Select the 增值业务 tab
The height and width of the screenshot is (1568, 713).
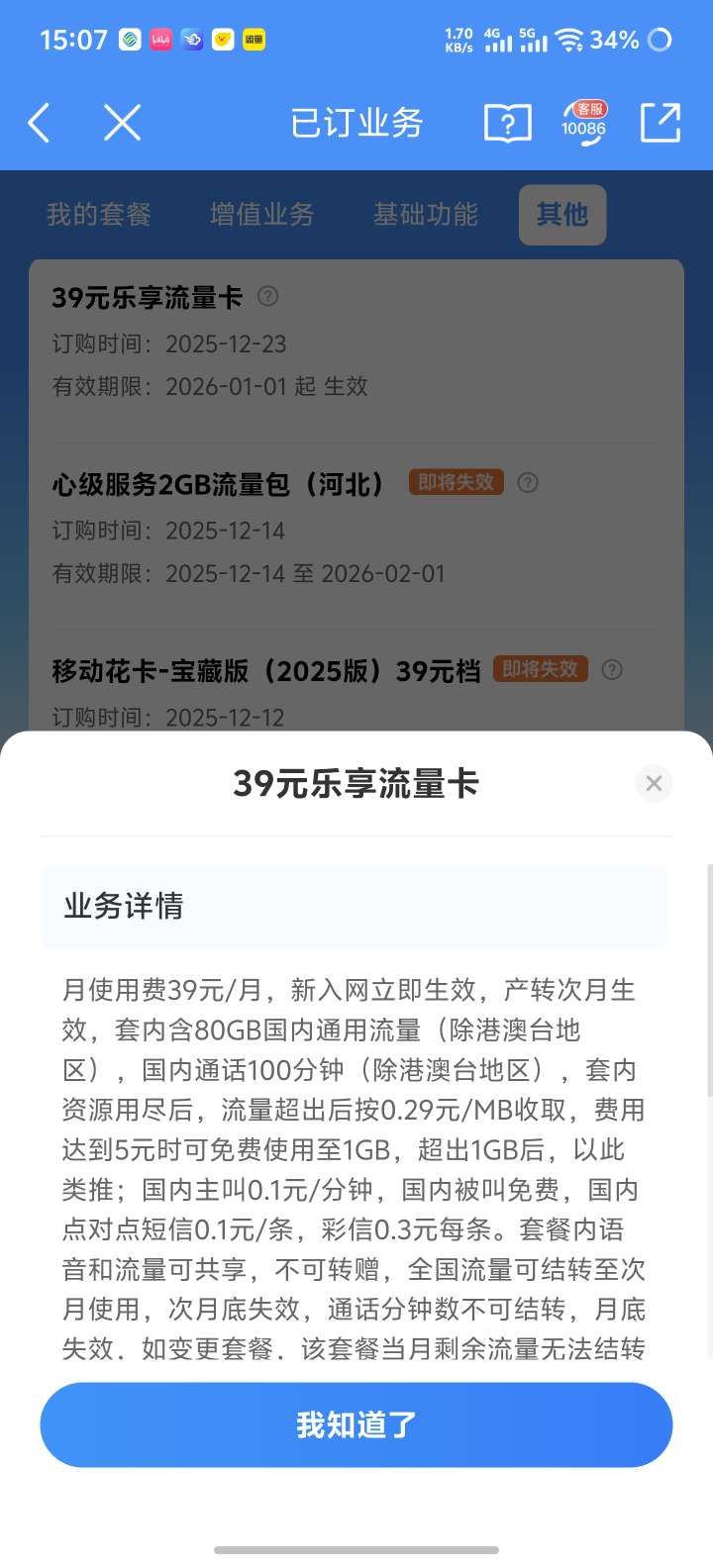point(261,214)
